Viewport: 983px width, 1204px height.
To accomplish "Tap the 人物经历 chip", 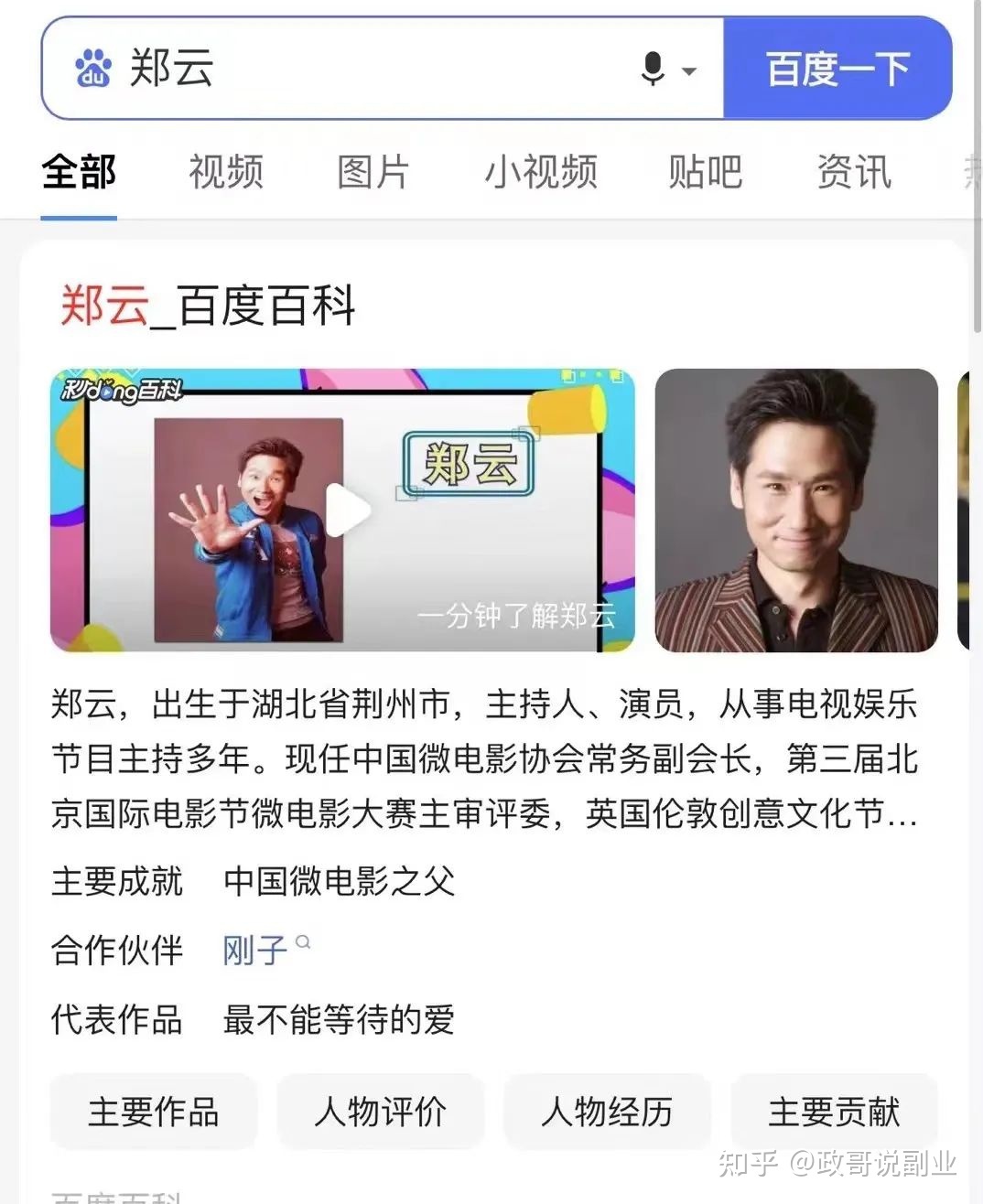I will tap(607, 1112).
